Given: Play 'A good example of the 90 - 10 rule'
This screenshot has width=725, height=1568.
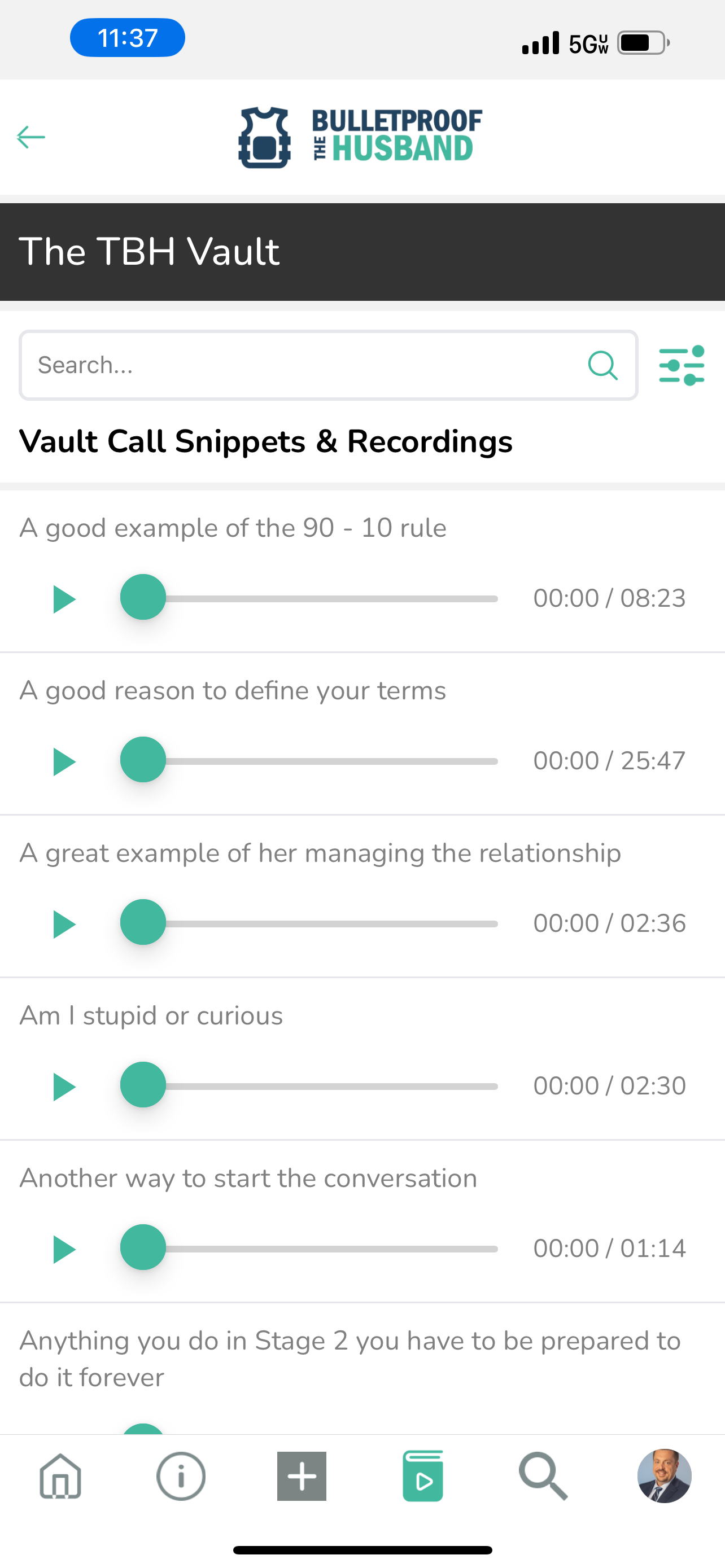Looking at the screenshot, I should pos(64,599).
